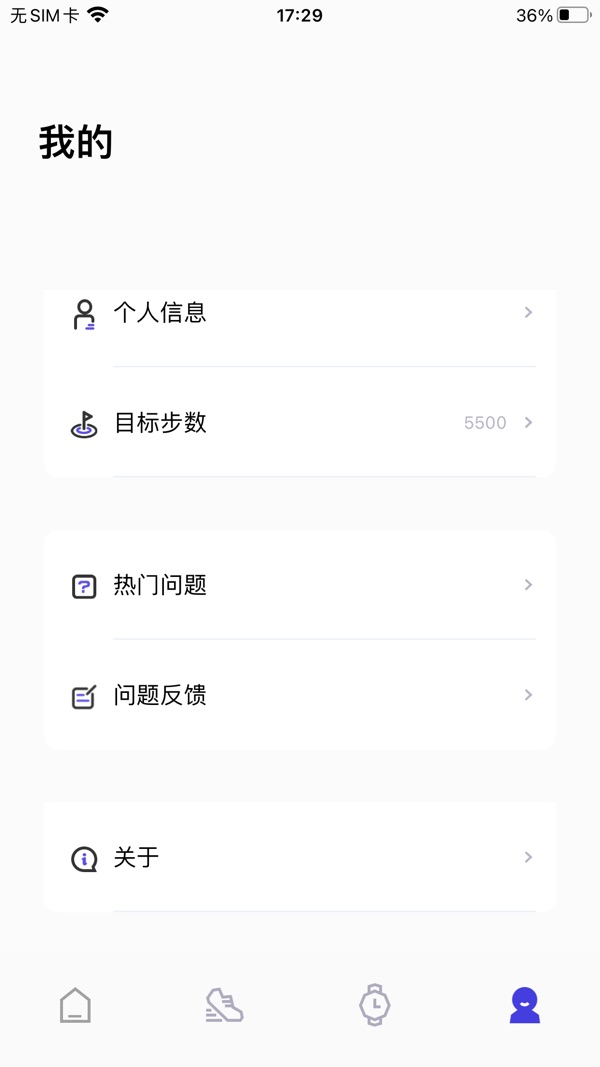Open 目标步数 step goal setting
Viewport: 600px width, 1067px height.
pos(300,423)
